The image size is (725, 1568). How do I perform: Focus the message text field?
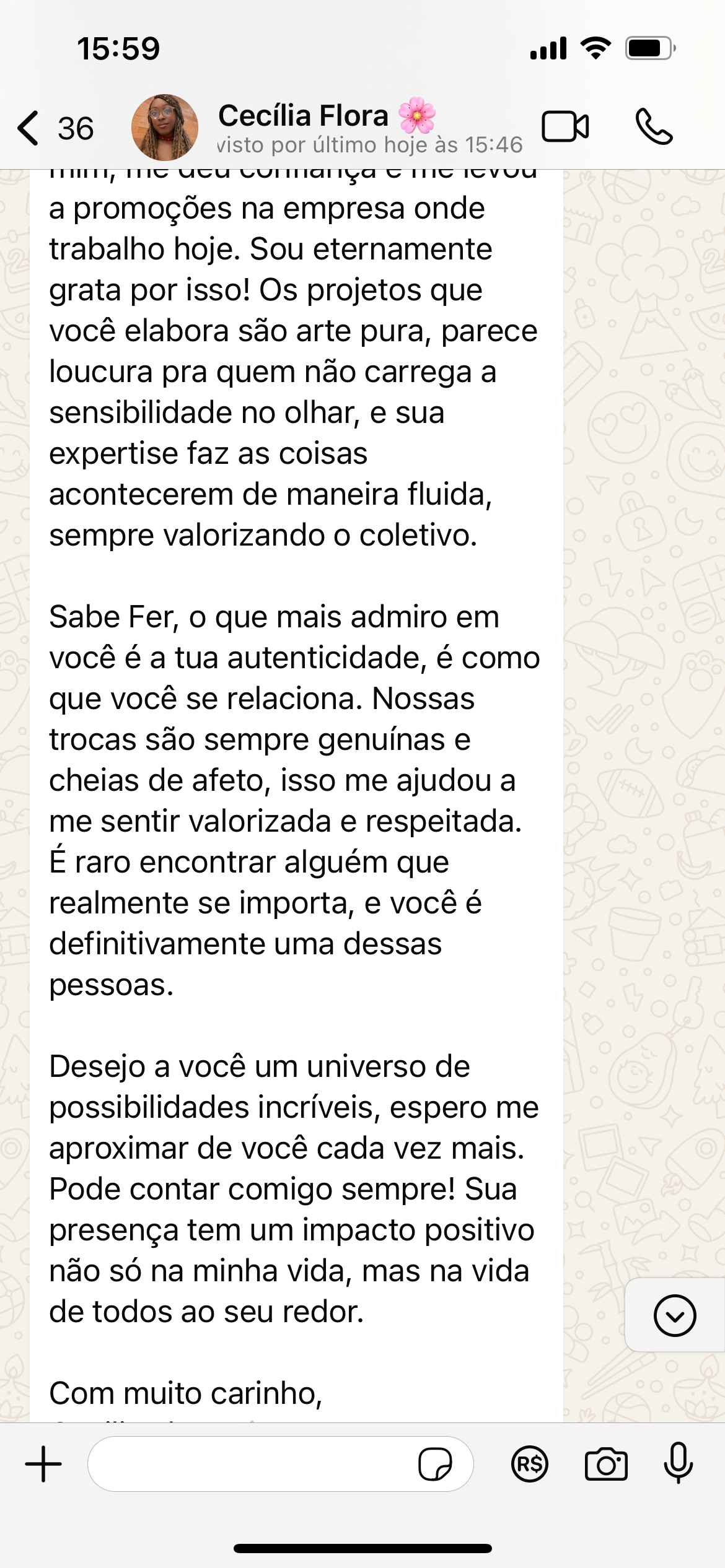point(248,1464)
